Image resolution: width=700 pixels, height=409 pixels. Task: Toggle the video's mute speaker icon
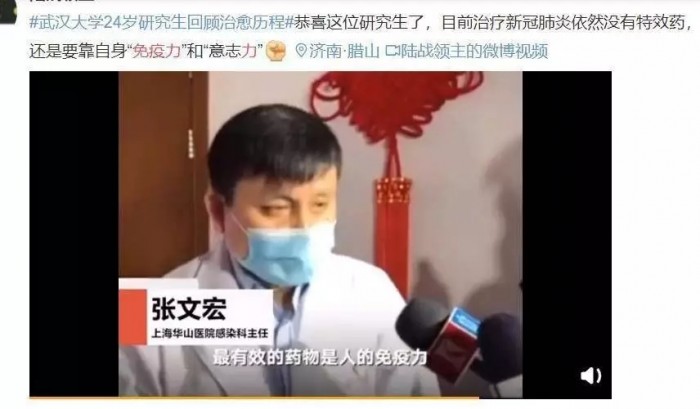click(x=590, y=376)
